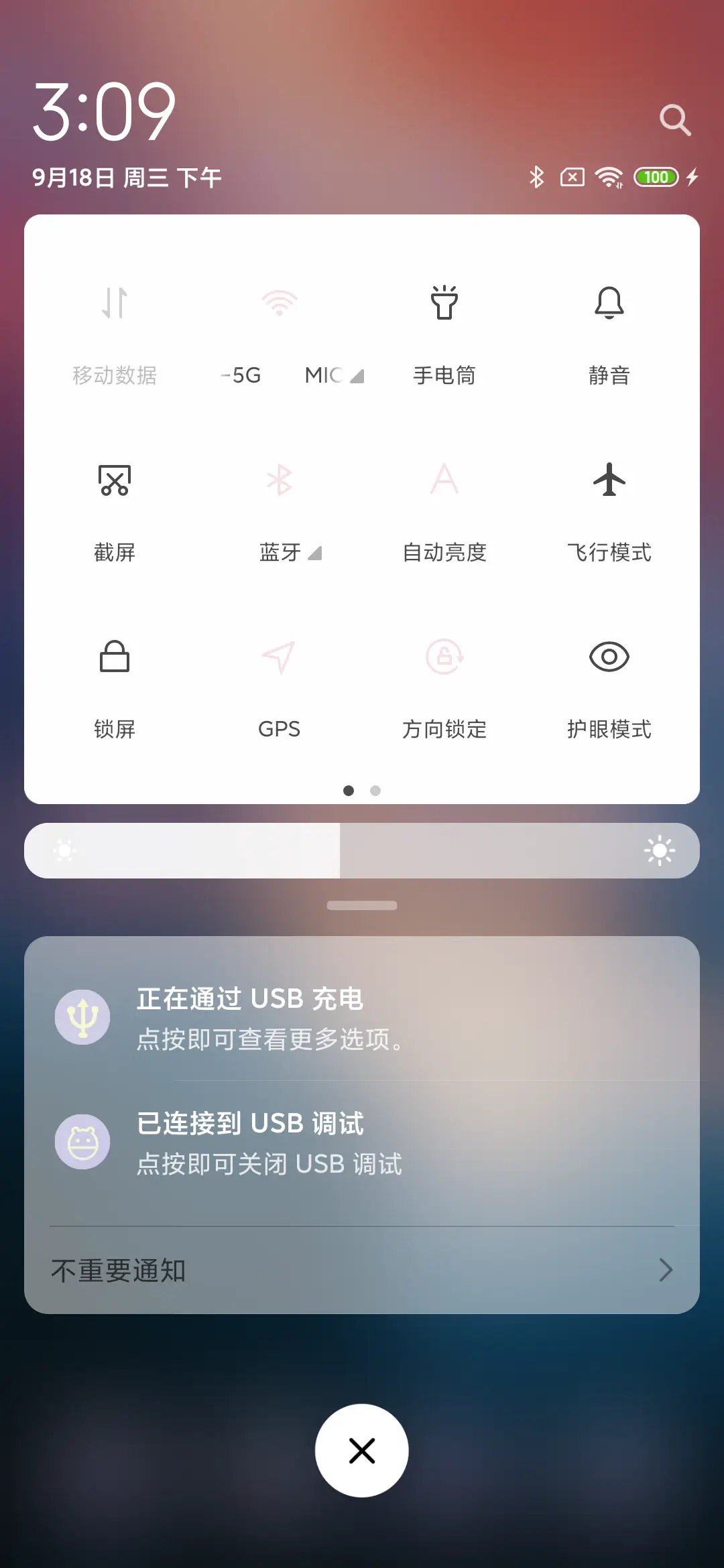
Task: Tap the USB debugging notification to disable it
Action: [268, 1141]
